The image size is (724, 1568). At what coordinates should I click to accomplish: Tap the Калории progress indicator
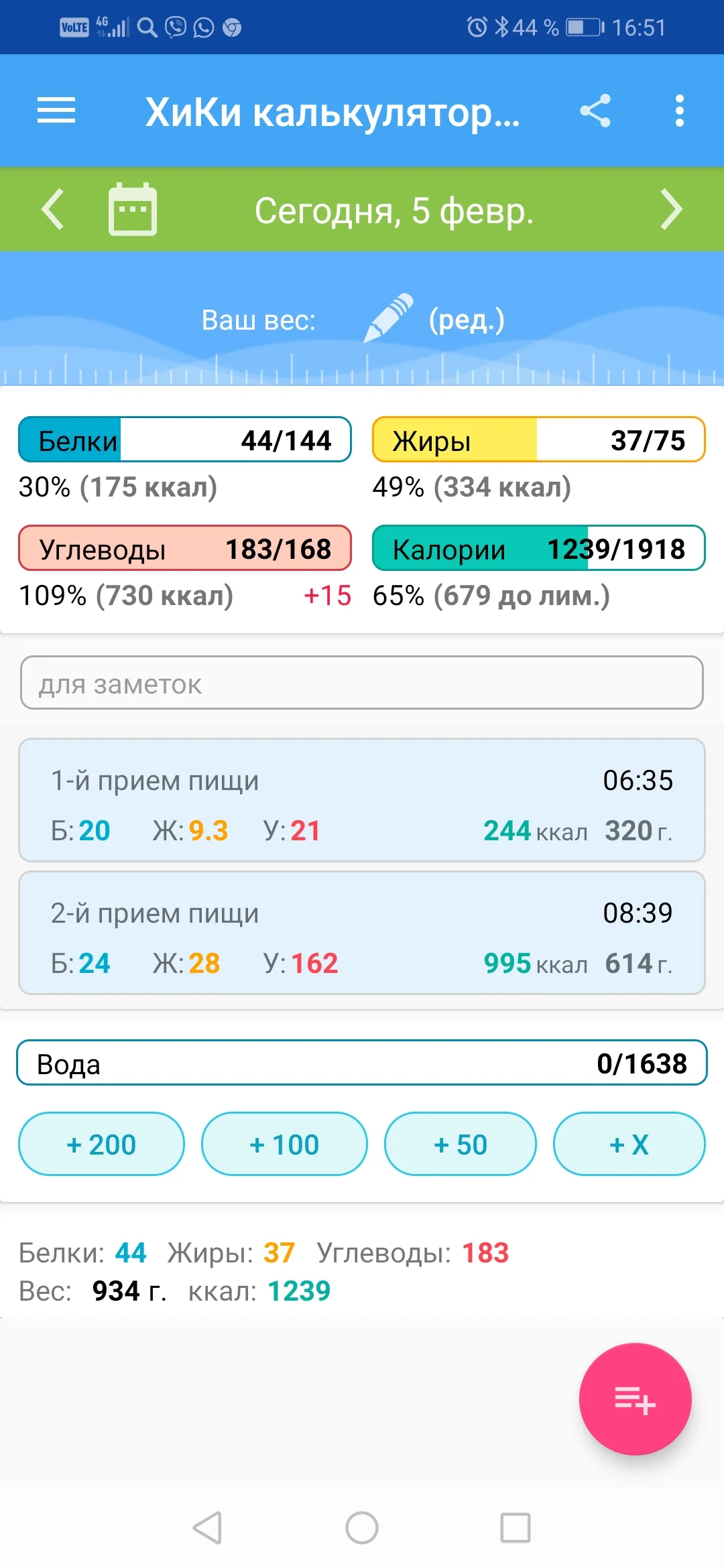[538, 549]
